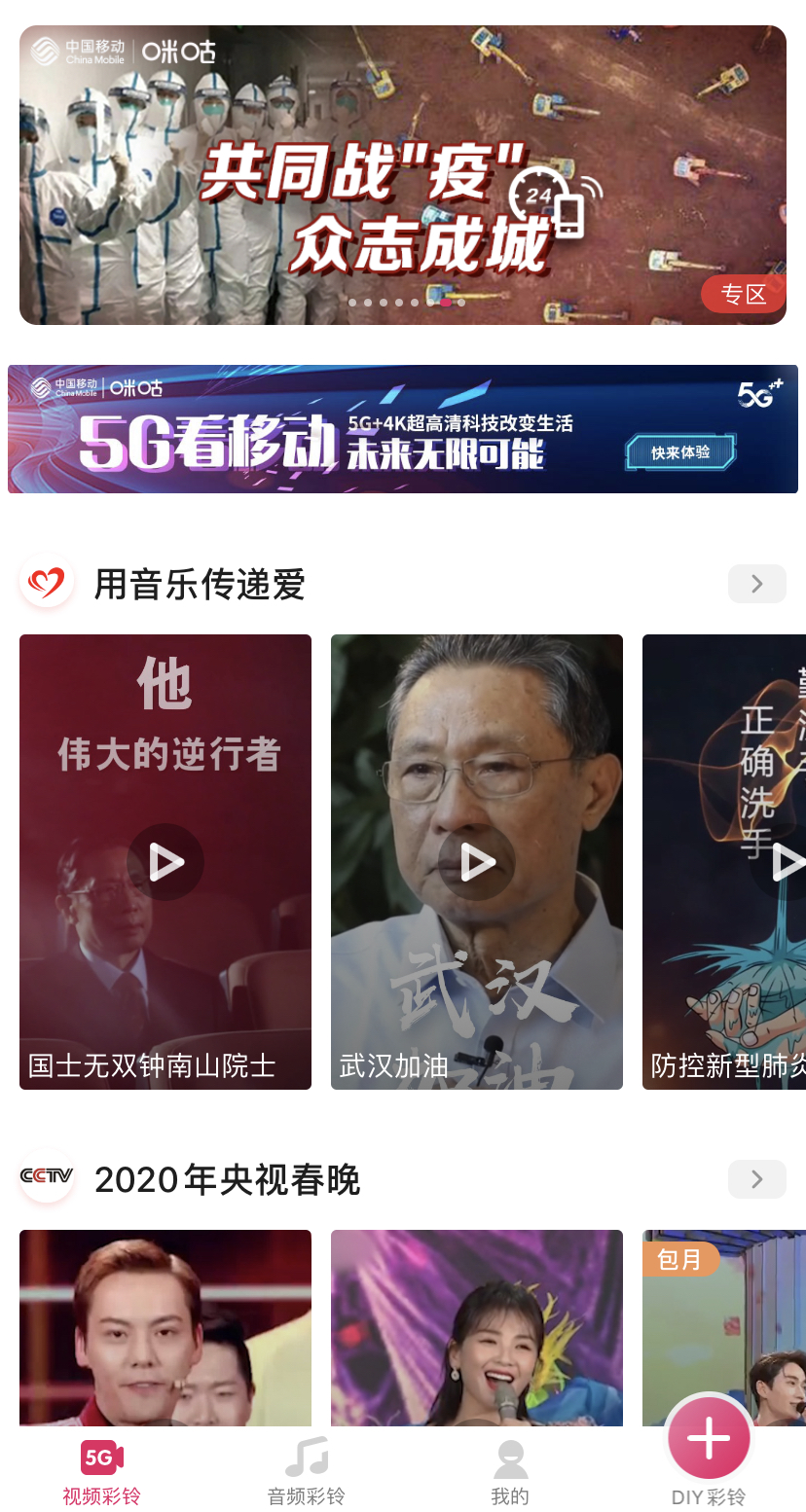Screen dimensions: 806x1512
Task: Go to the 我的 tab
Action: pos(509,1470)
